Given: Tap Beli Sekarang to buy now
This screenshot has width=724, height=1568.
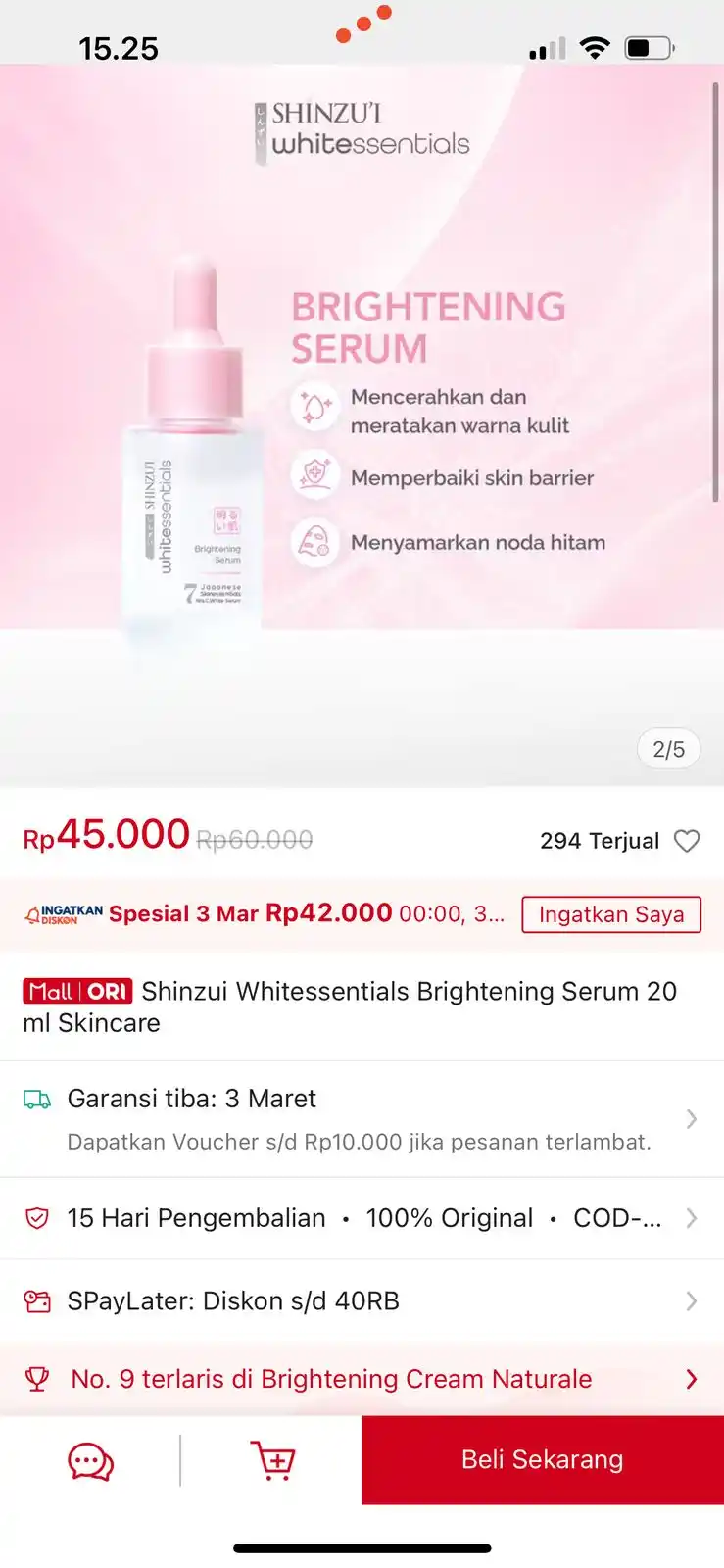Looking at the screenshot, I should click(542, 1460).
